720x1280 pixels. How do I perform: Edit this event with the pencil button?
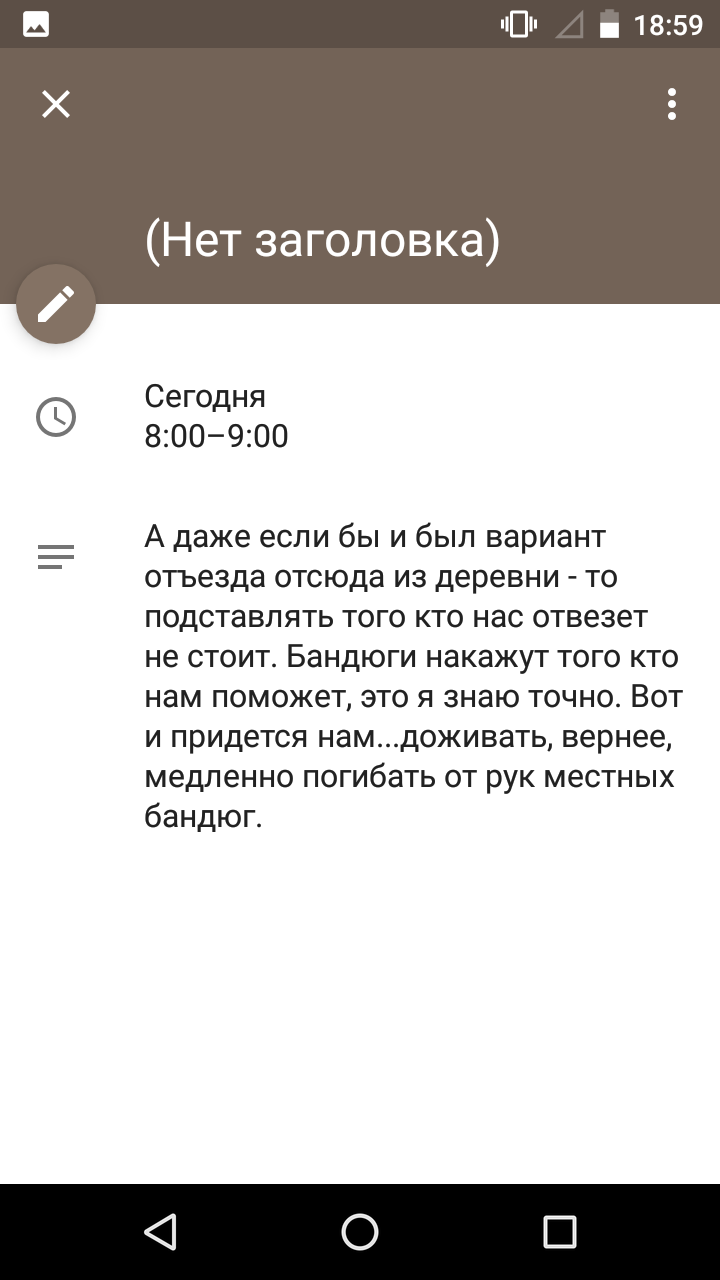(x=56, y=304)
